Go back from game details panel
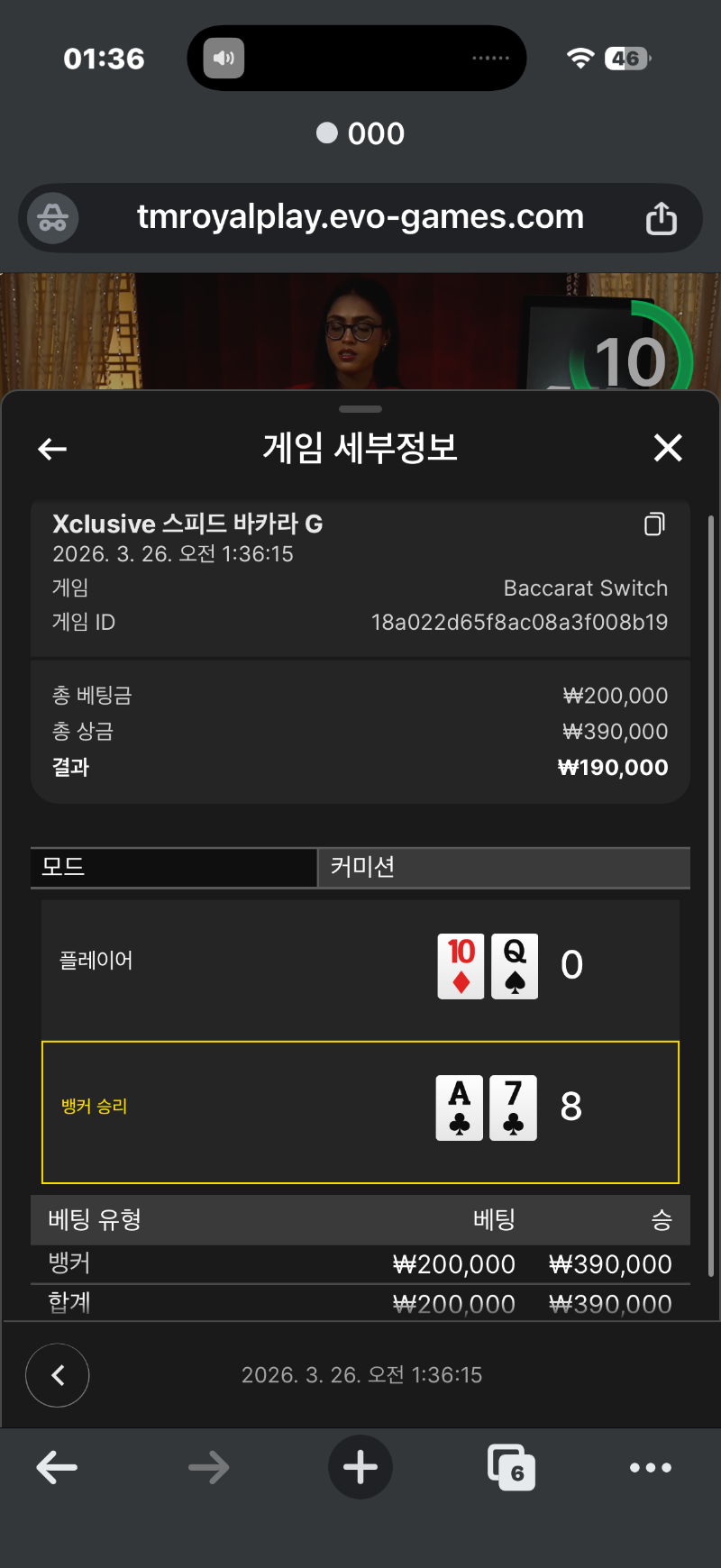 [52, 449]
